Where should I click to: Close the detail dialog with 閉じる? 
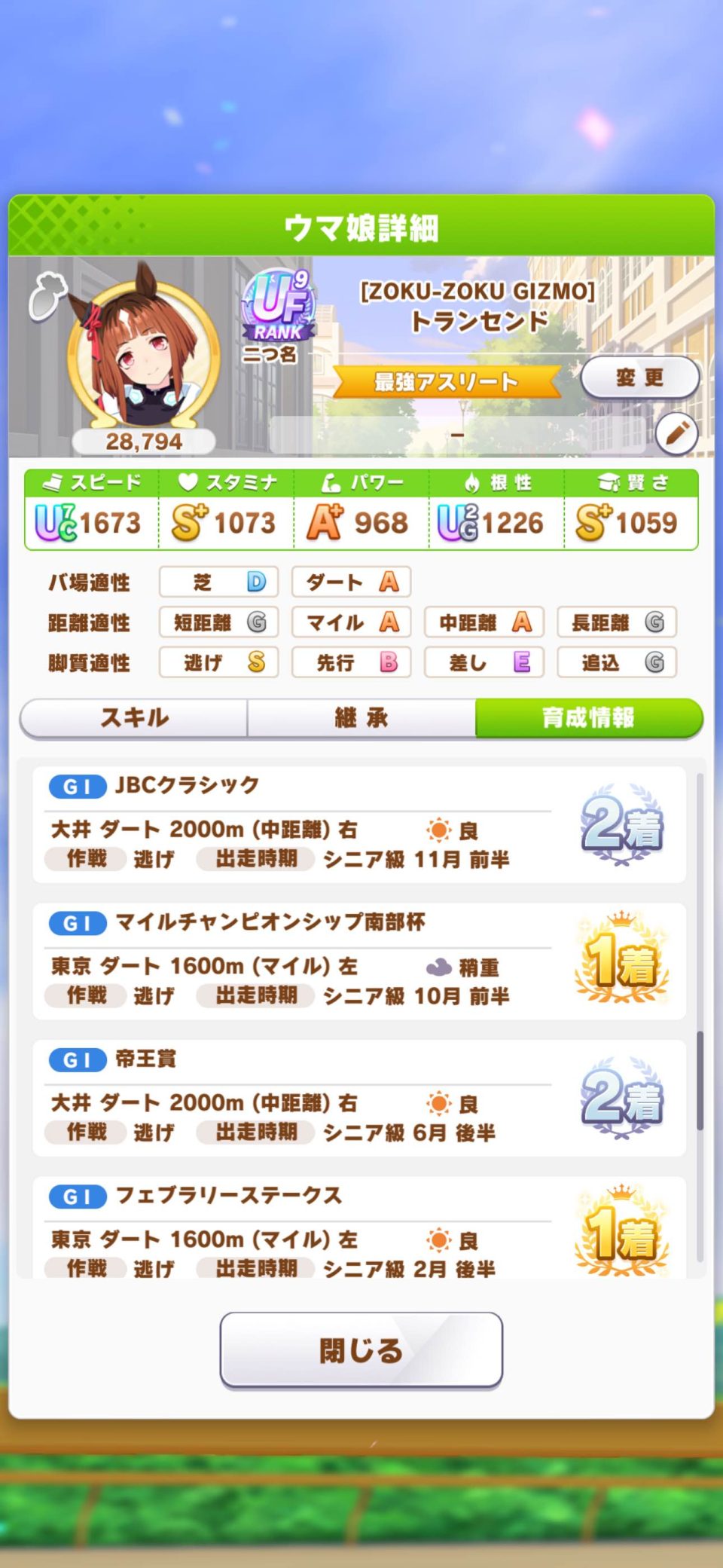(x=361, y=1349)
